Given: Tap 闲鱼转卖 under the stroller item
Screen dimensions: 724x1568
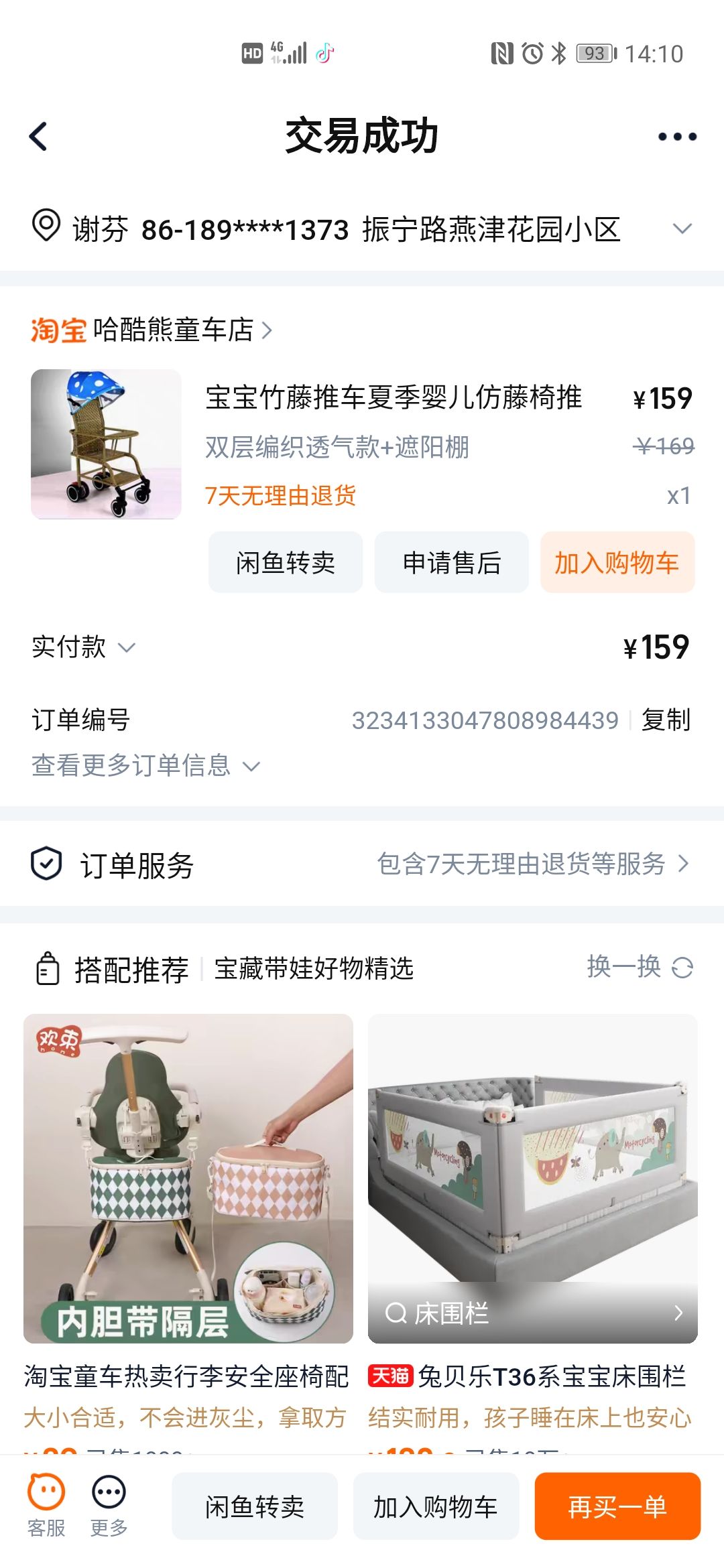Looking at the screenshot, I should click(x=286, y=563).
